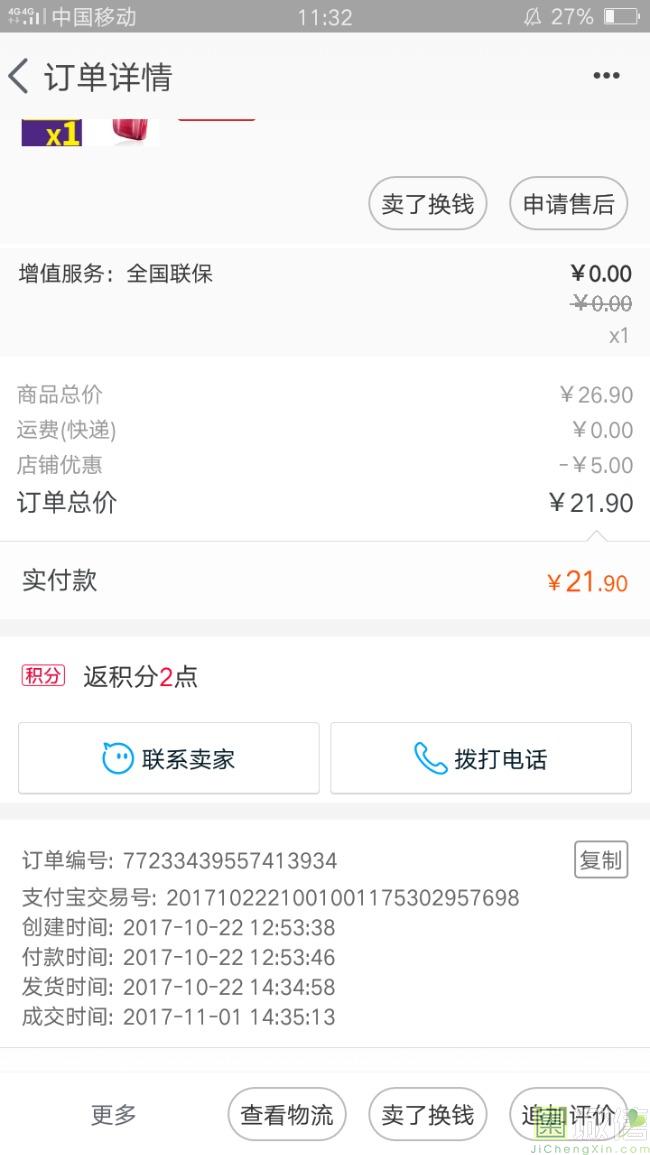This screenshot has height=1155, width=650.
Task: Tap 卖了换钱 next to 查看物流
Action: (x=427, y=1114)
